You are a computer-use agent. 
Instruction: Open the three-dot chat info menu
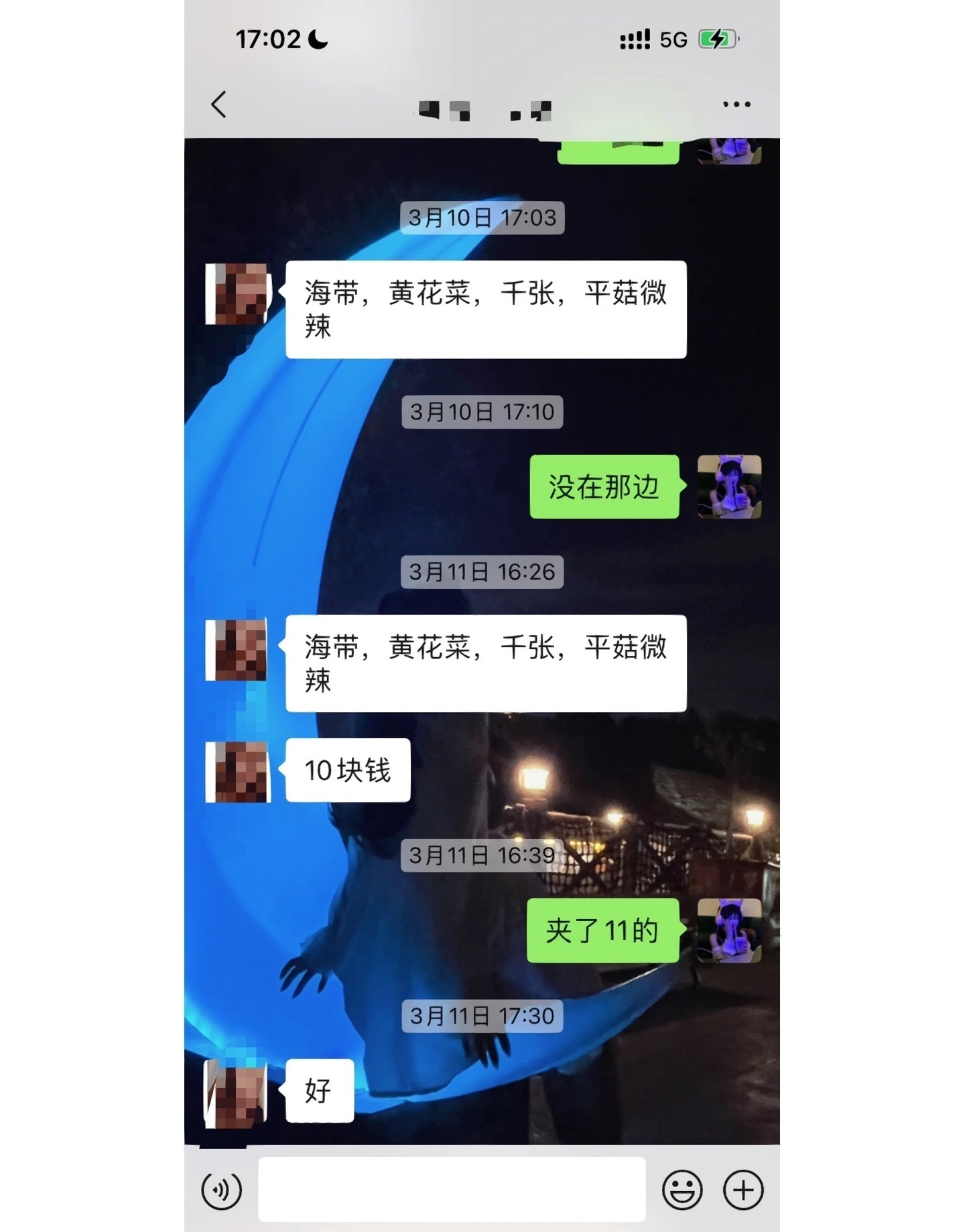(736, 105)
